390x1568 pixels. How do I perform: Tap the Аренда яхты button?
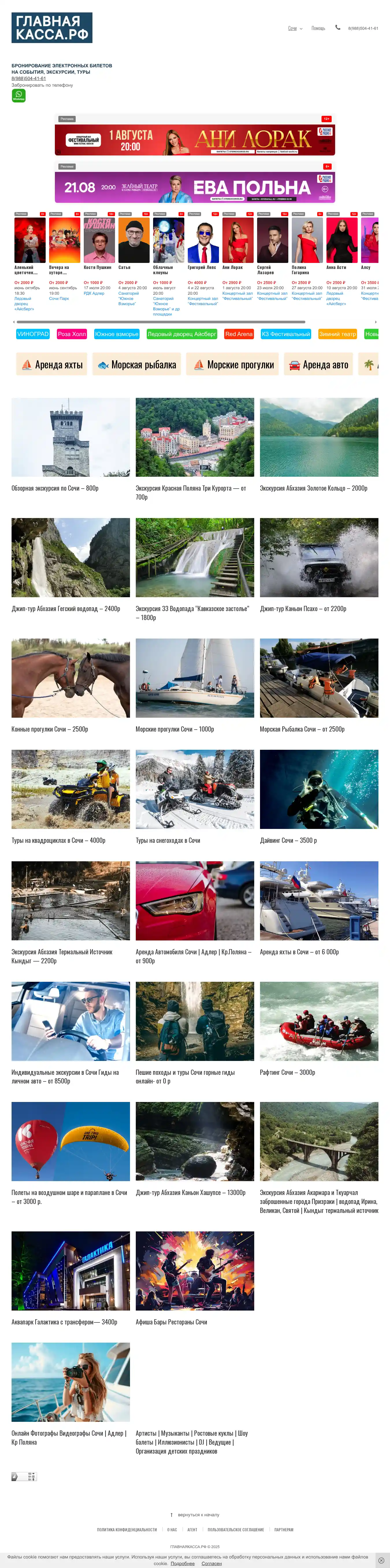click(x=52, y=365)
